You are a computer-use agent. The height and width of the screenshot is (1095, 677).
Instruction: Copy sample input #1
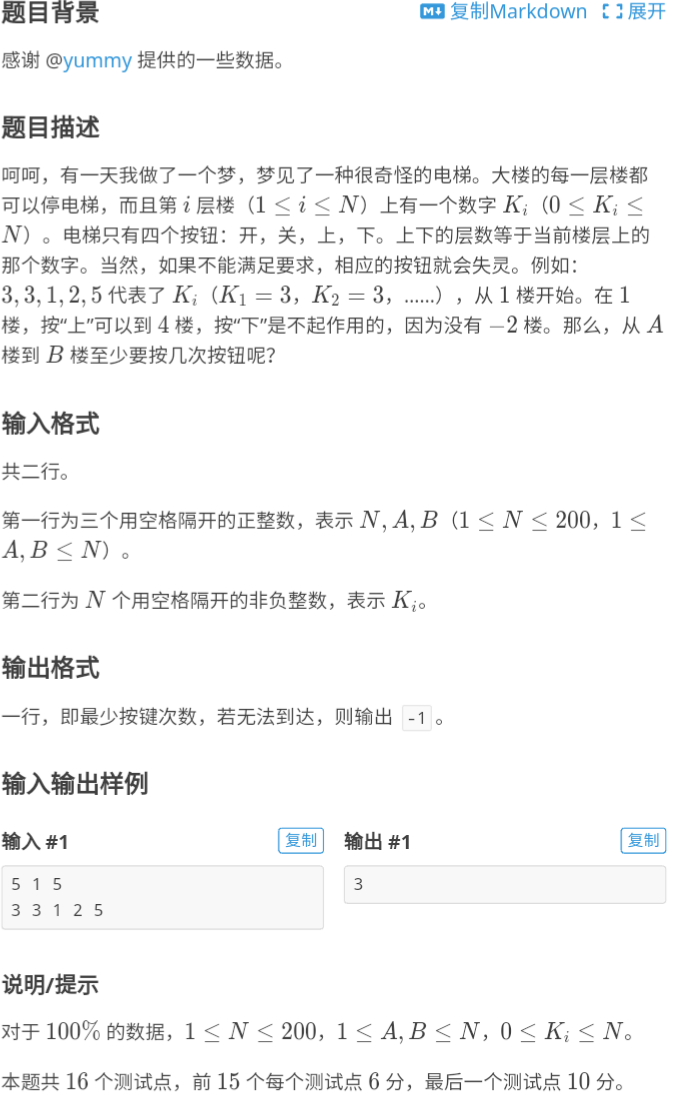[301, 841]
